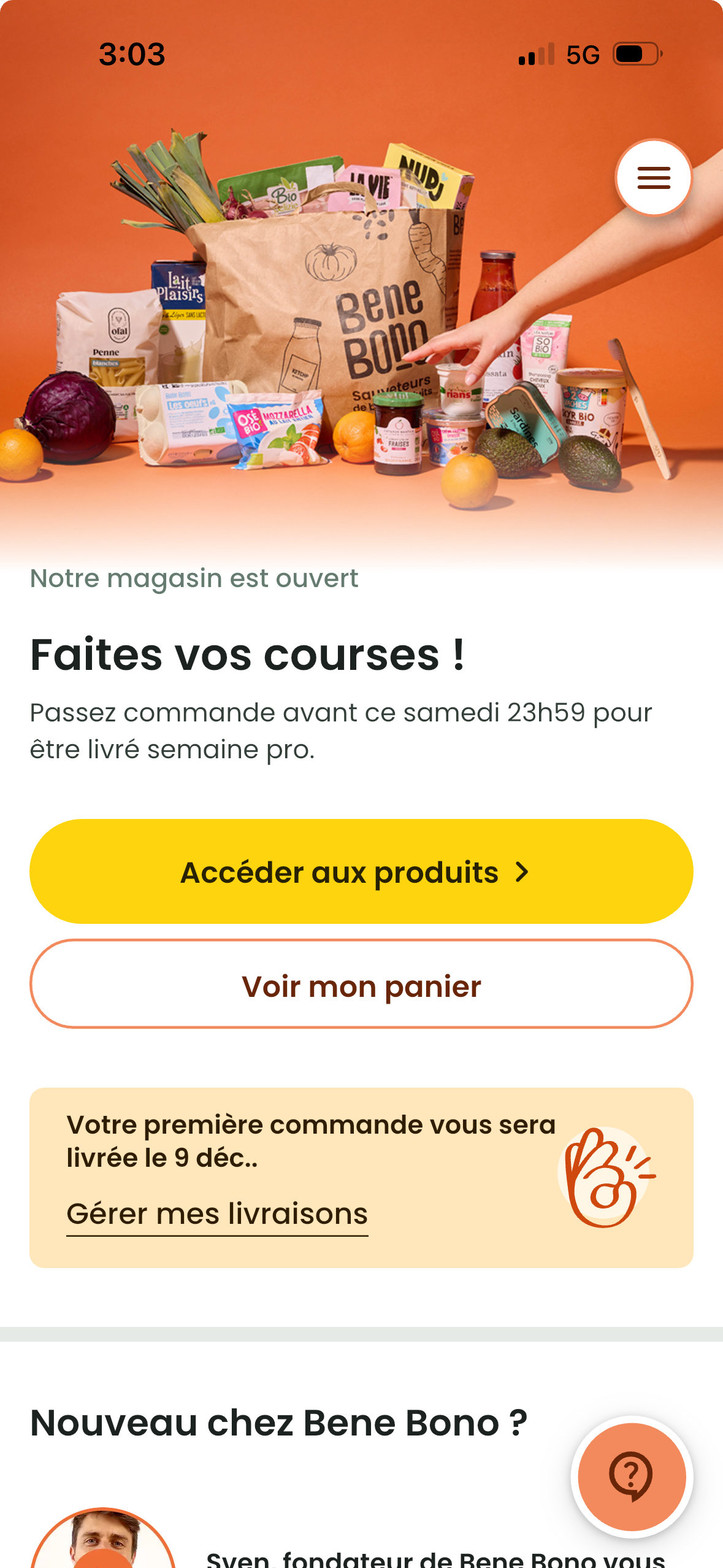723x1568 pixels.
Task: Open the help chat bubble
Action: pyautogui.click(x=632, y=1477)
